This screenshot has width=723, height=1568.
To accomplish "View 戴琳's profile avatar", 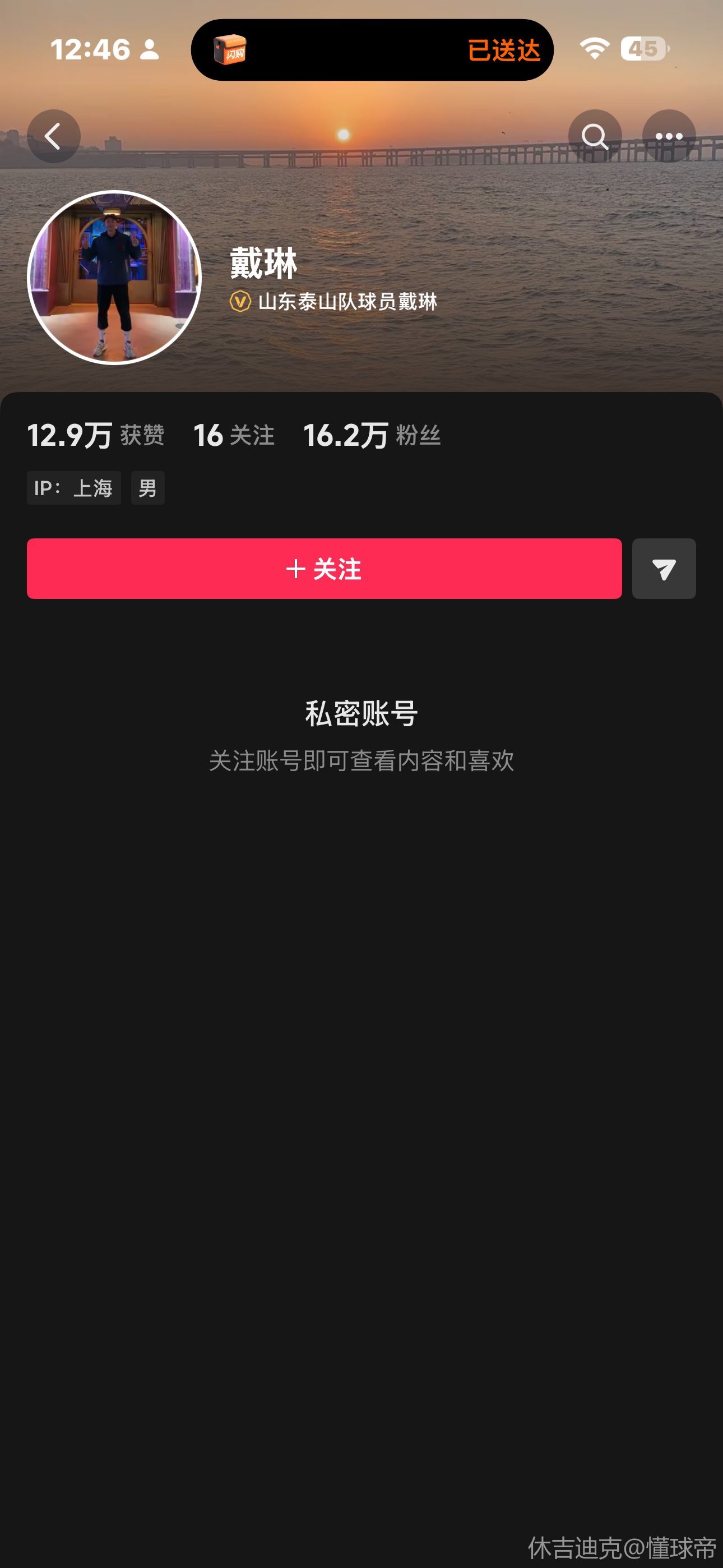I will click(114, 278).
